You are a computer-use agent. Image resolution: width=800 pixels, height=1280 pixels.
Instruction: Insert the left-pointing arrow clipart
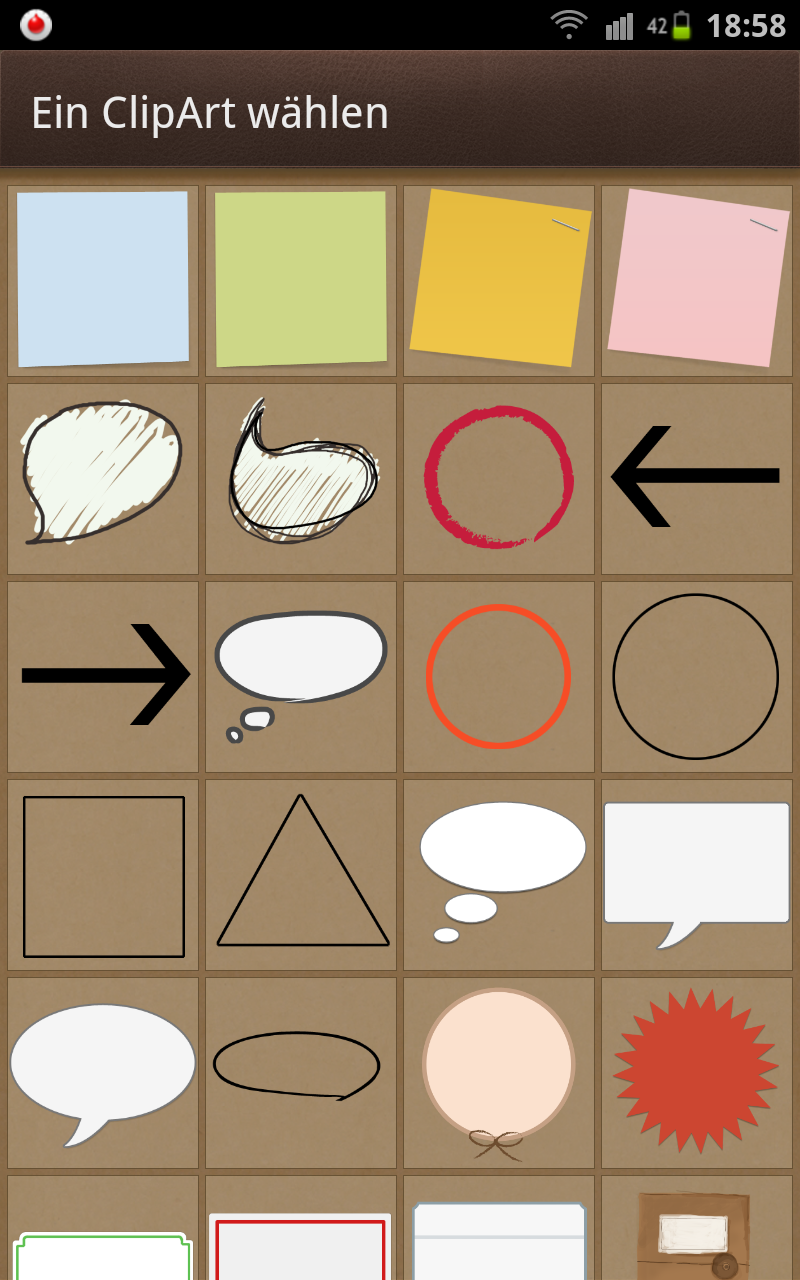tap(697, 478)
